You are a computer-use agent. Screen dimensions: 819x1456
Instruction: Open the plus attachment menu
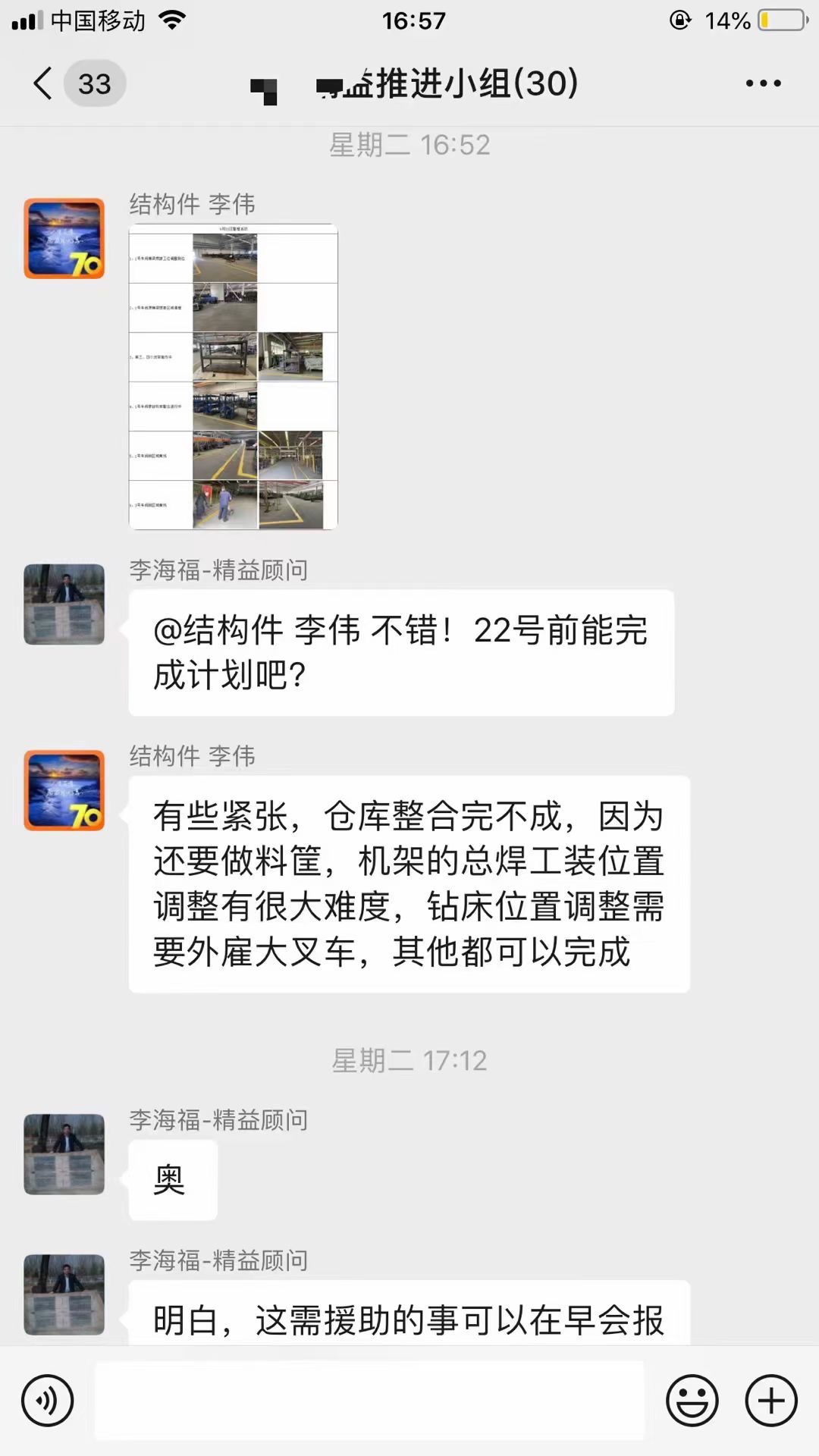click(x=771, y=1401)
